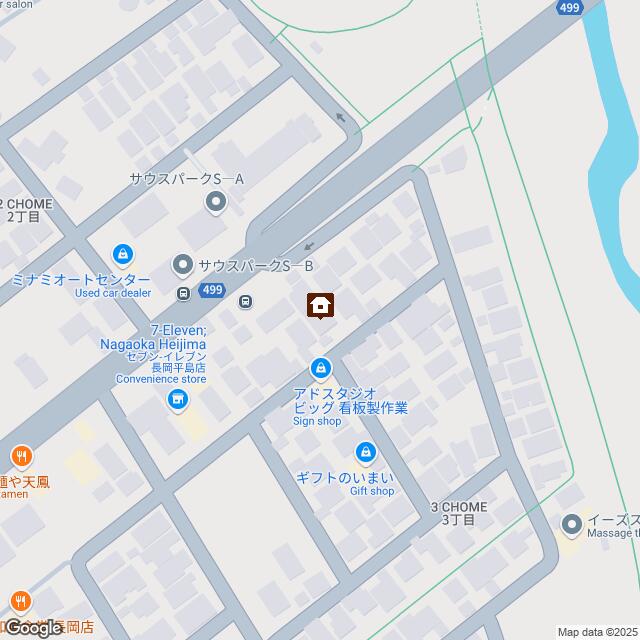Viewport: 640px width, 640px height.
Task: Open the サウスパークS-A place marker
Action: point(216,204)
